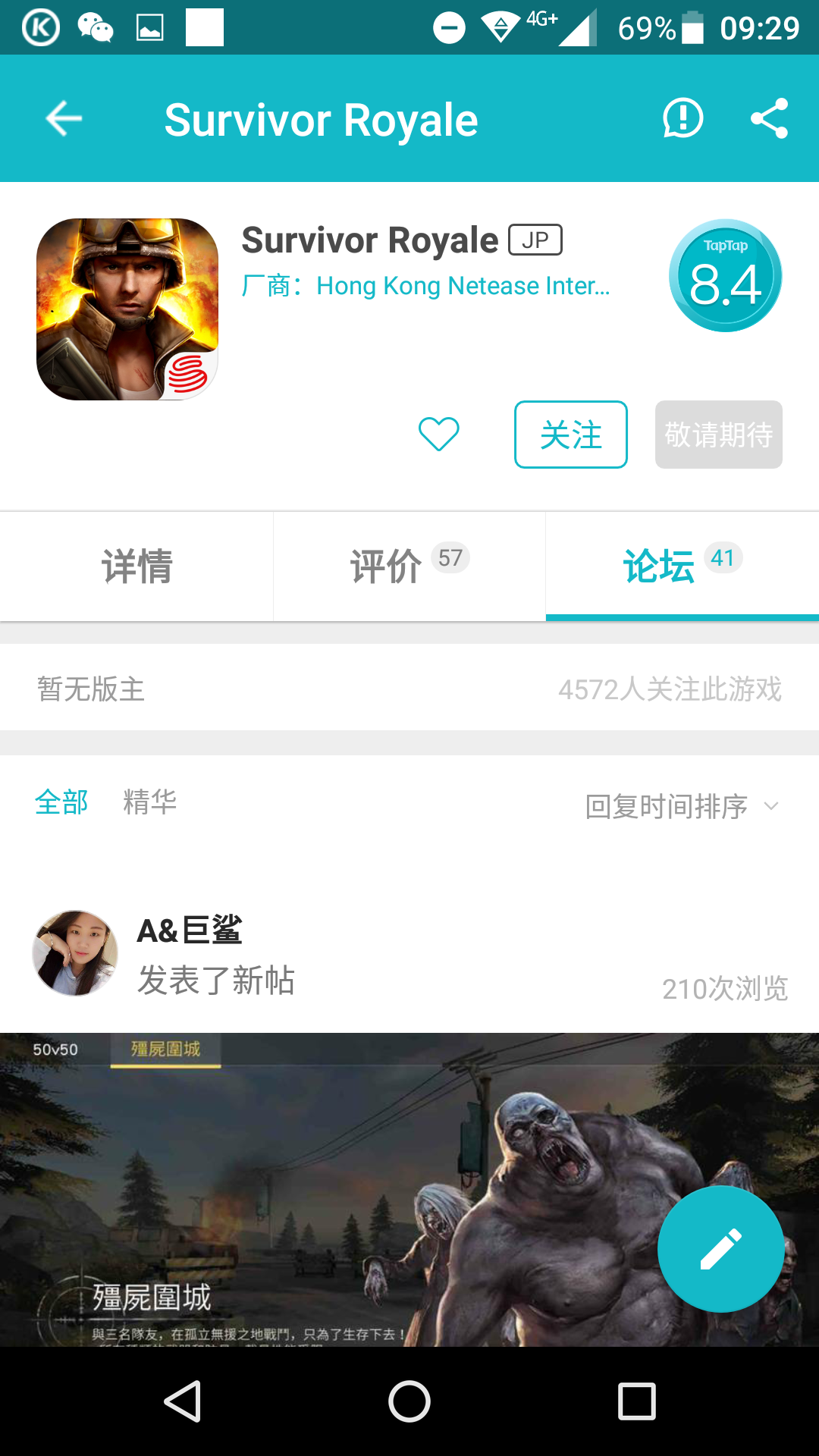Share Survivor Royale
Viewport: 819px width, 1456px height.
coord(769,118)
